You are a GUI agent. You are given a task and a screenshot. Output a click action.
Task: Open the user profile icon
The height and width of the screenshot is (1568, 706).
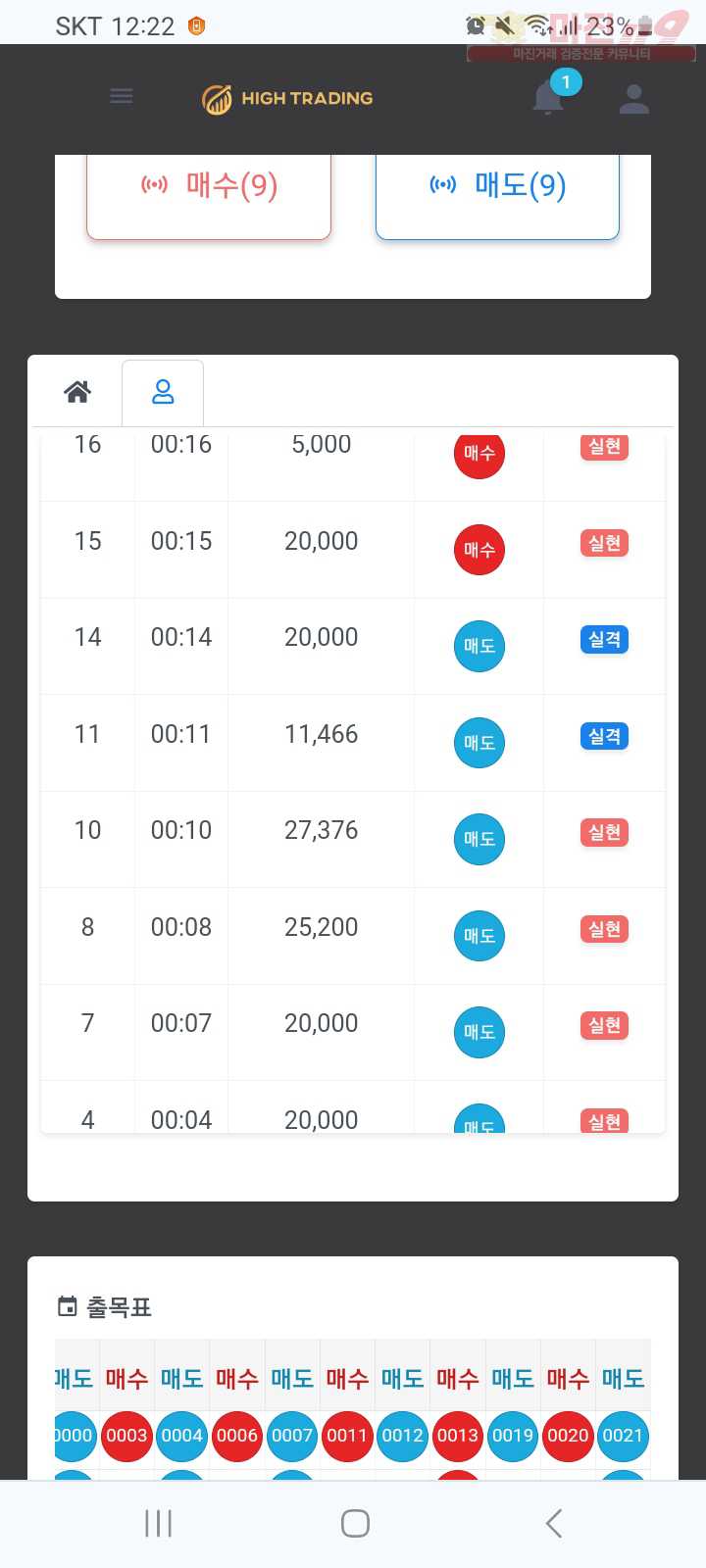pyautogui.click(x=634, y=98)
